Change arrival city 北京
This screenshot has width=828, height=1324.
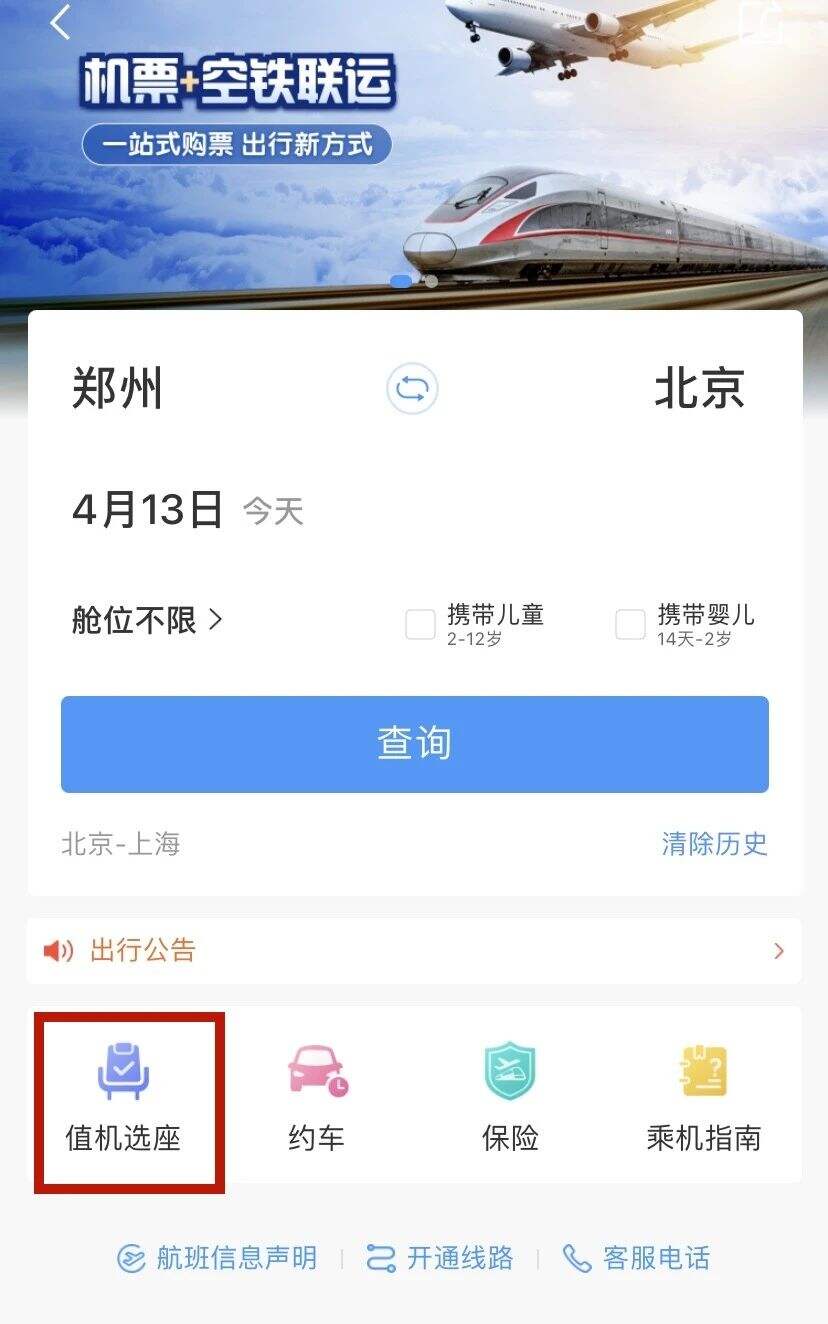click(x=699, y=388)
